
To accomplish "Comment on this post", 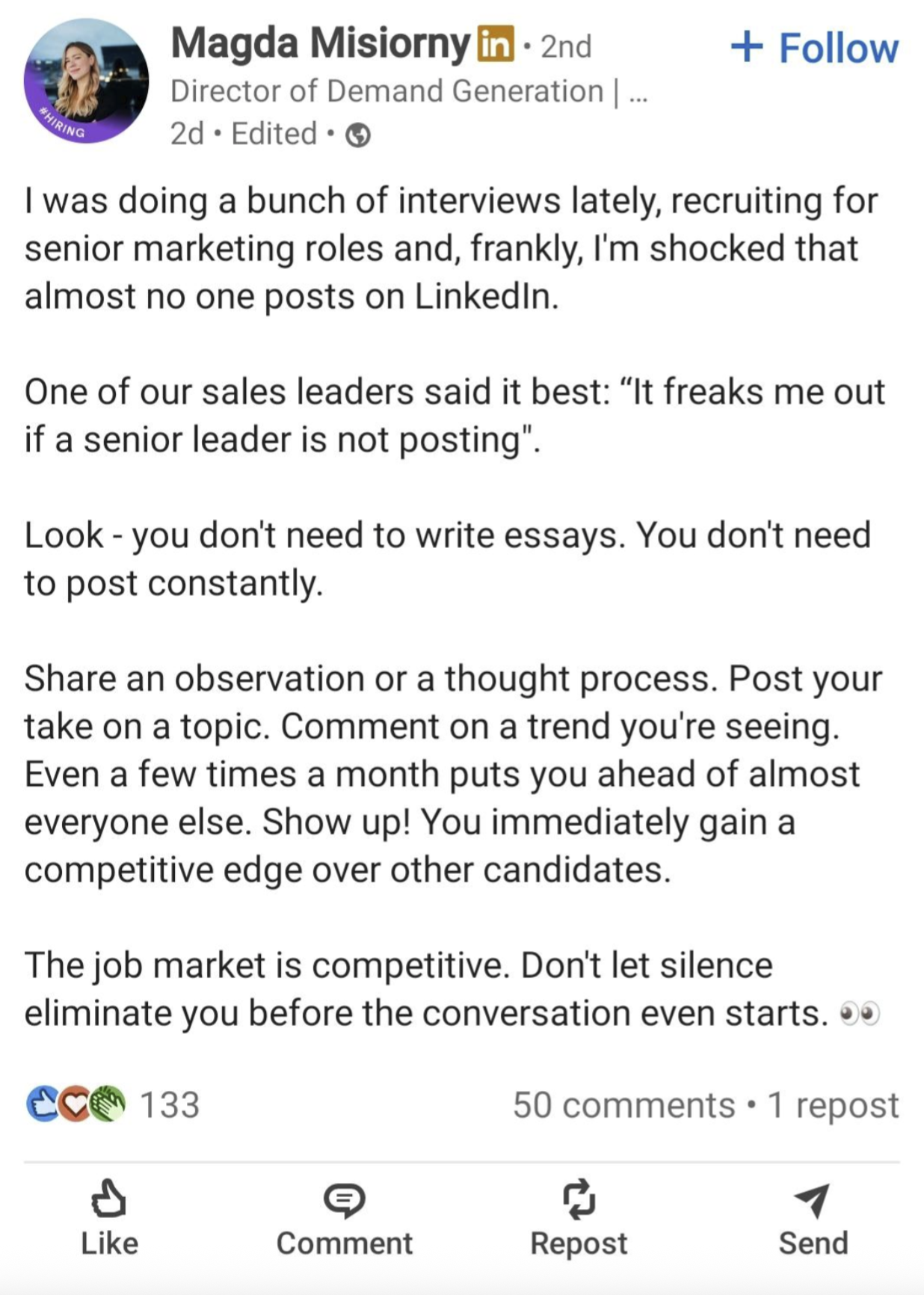I will point(344,1217).
